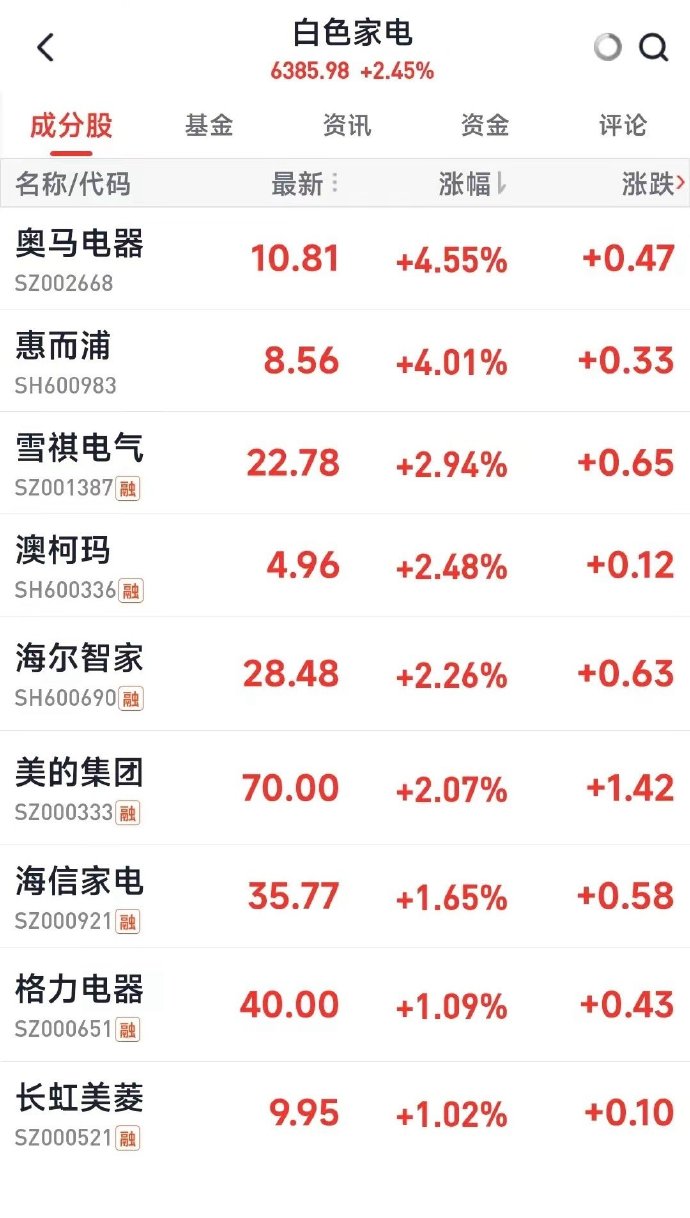The image size is (690, 1218).
Task: Open stock 奥马电器
Action: pyautogui.click(x=345, y=259)
